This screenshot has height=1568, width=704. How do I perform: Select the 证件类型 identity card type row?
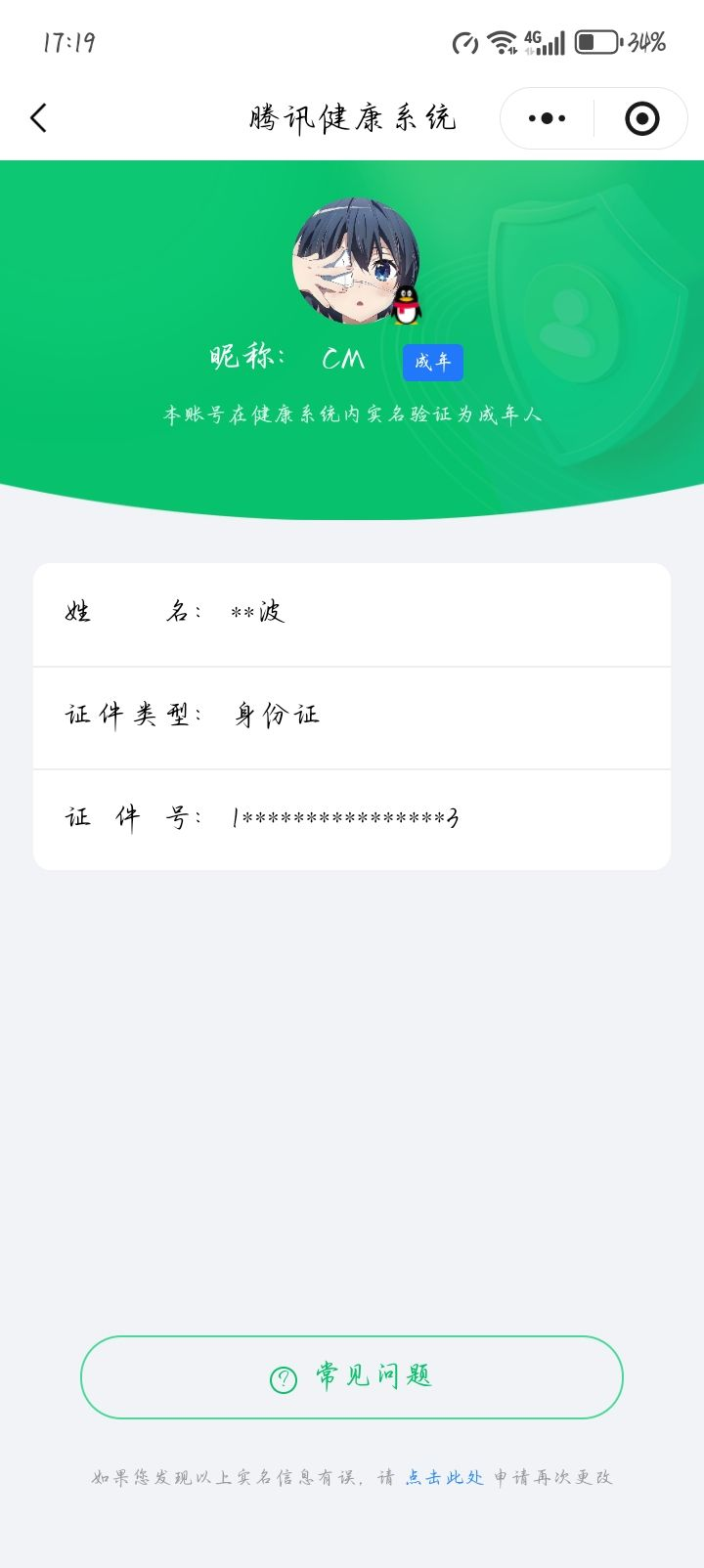pos(352,717)
